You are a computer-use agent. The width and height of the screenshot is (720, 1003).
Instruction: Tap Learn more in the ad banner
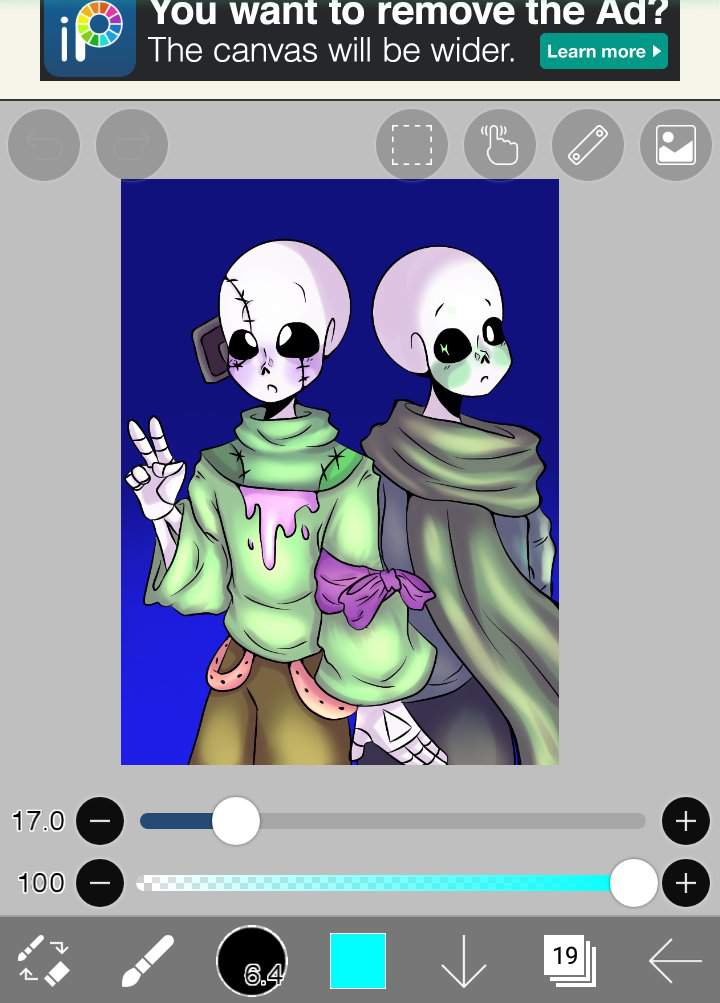[x=603, y=51]
